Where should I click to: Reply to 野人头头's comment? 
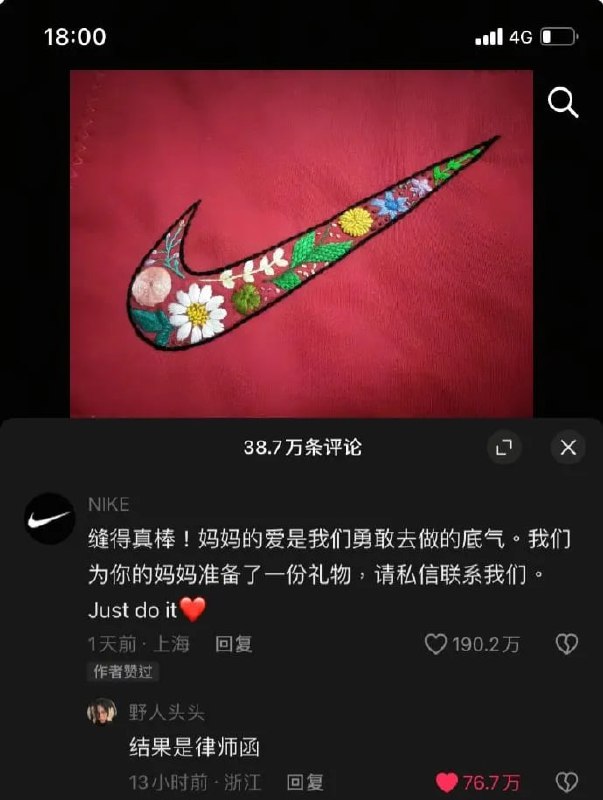click(305, 782)
